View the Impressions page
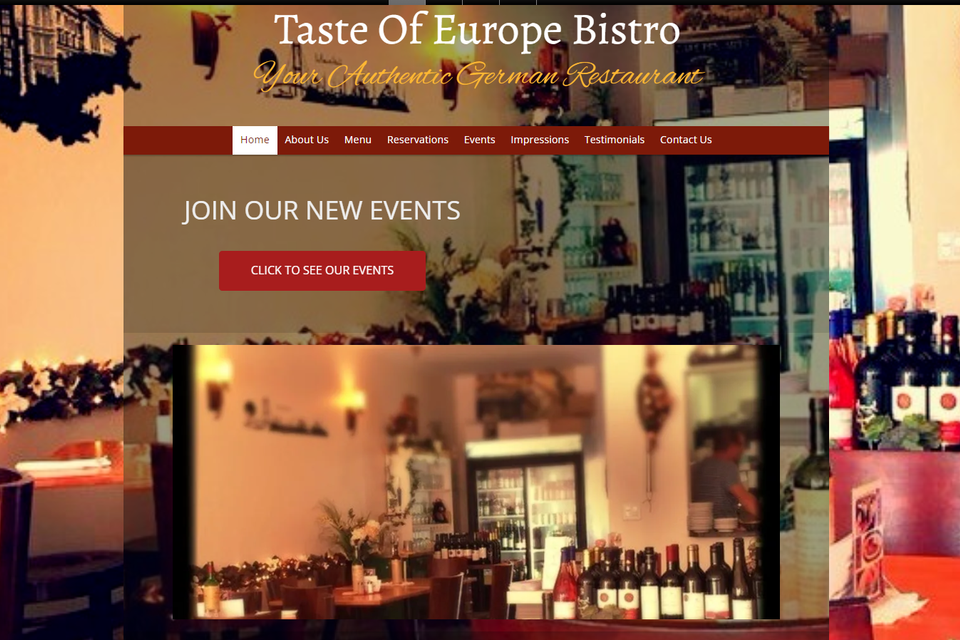Screen dimensions: 960x640 [539, 140]
